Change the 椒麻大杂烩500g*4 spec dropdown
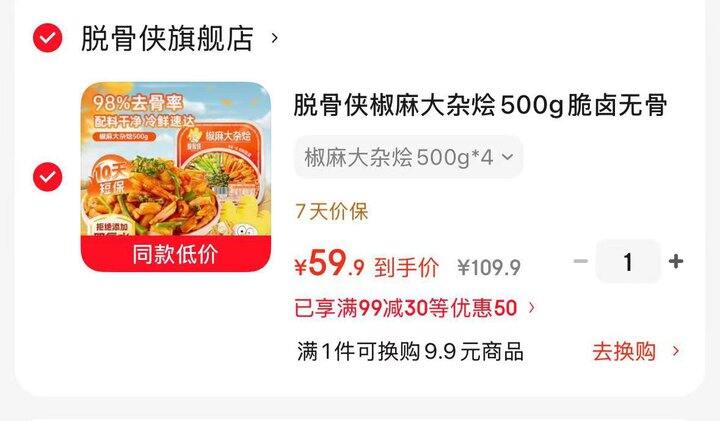The height and width of the screenshot is (421, 720). point(408,157)
